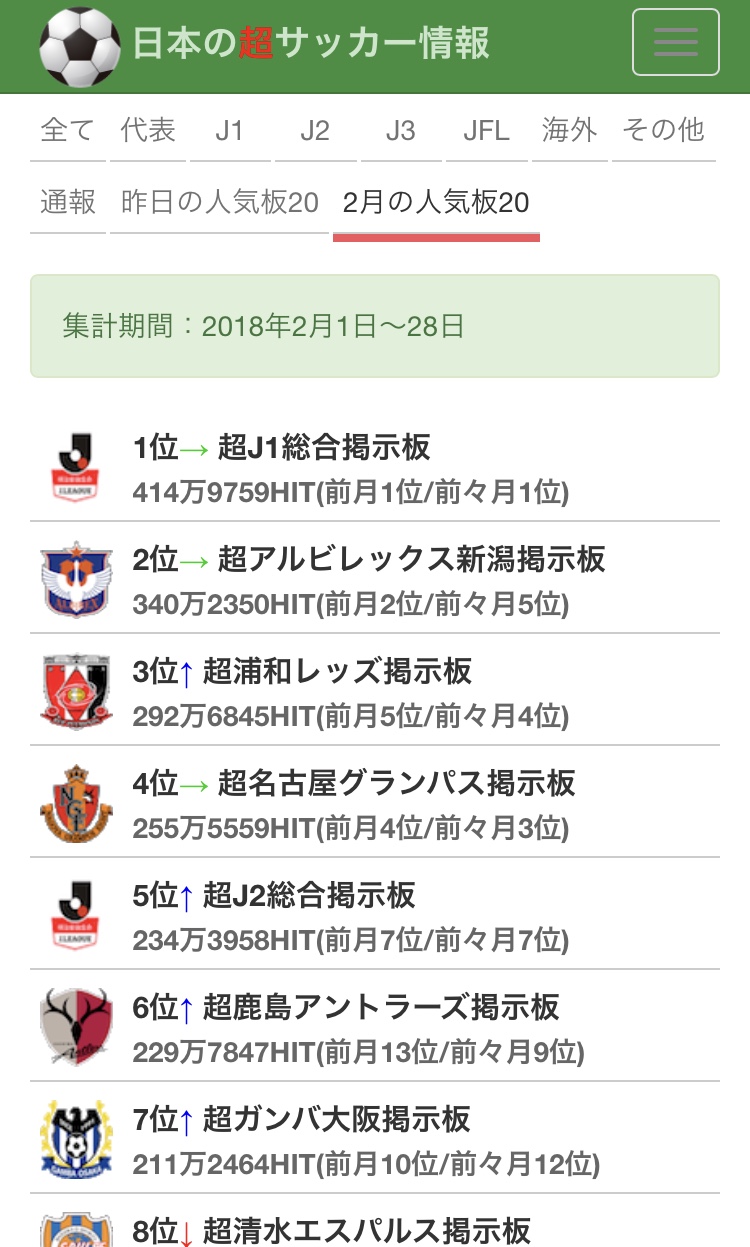Select the J2 tab

pyautogui.click(x=315, y=130)
